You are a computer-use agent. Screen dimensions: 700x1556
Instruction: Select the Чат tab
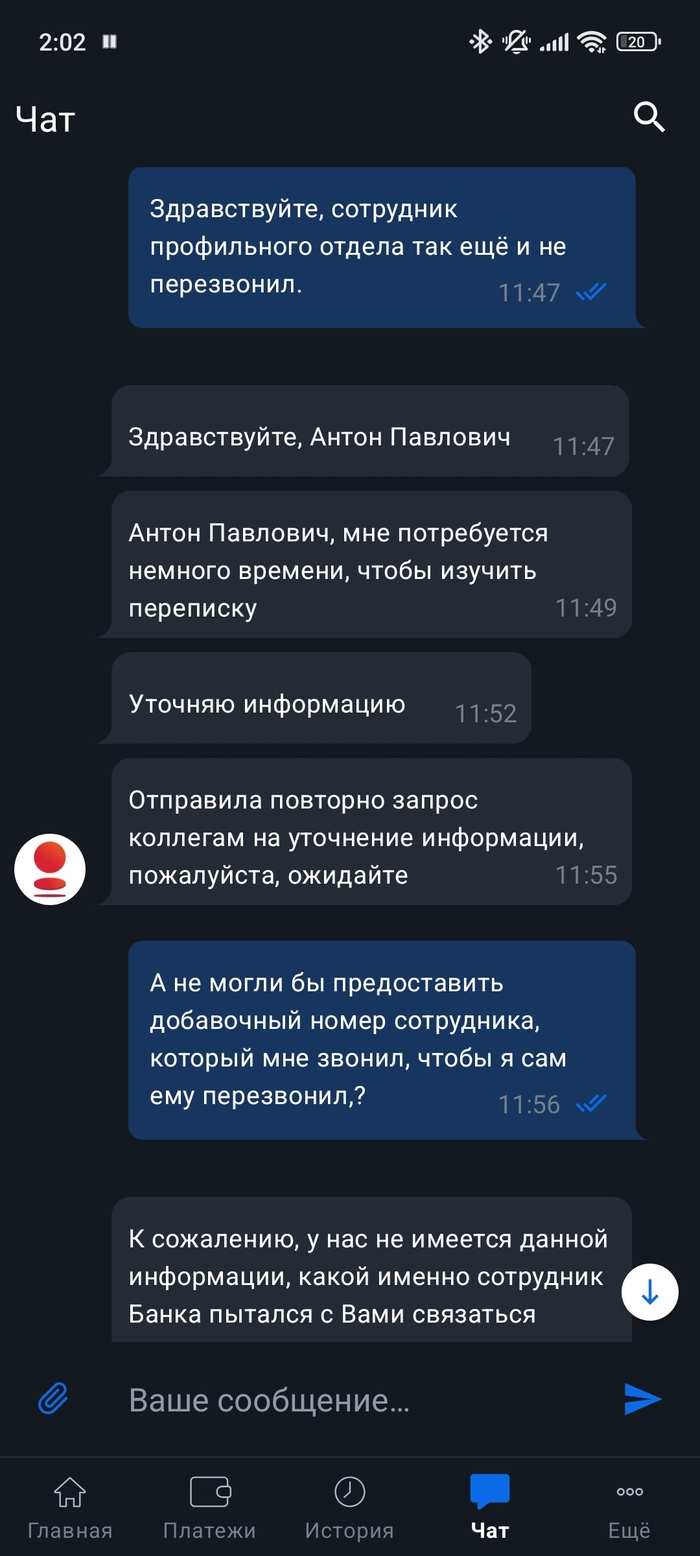click(489, 1506)
